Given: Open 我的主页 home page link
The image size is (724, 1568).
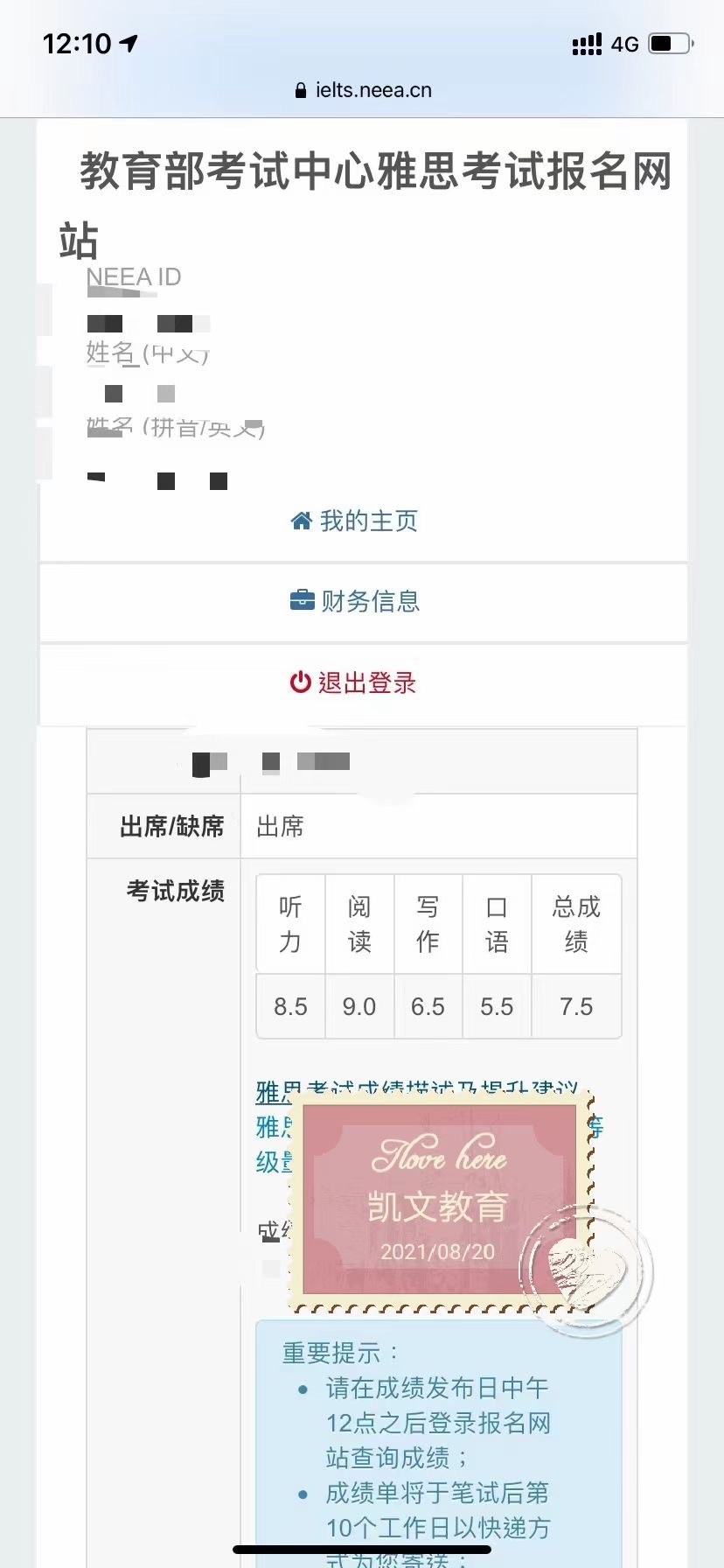Looking at the screenshot, I should [354, 521].
